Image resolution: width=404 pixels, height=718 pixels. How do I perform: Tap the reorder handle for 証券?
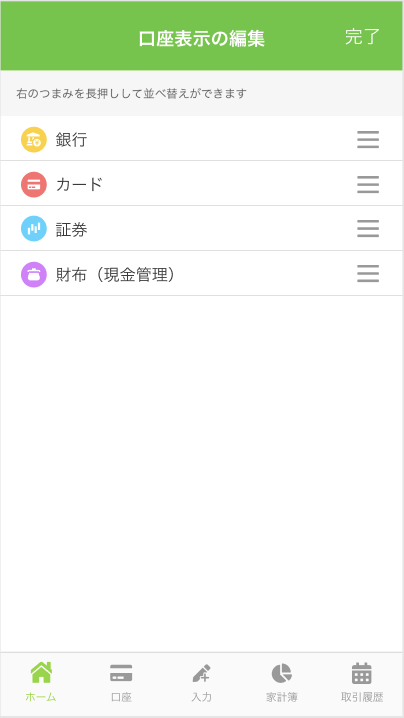[368, 228]
